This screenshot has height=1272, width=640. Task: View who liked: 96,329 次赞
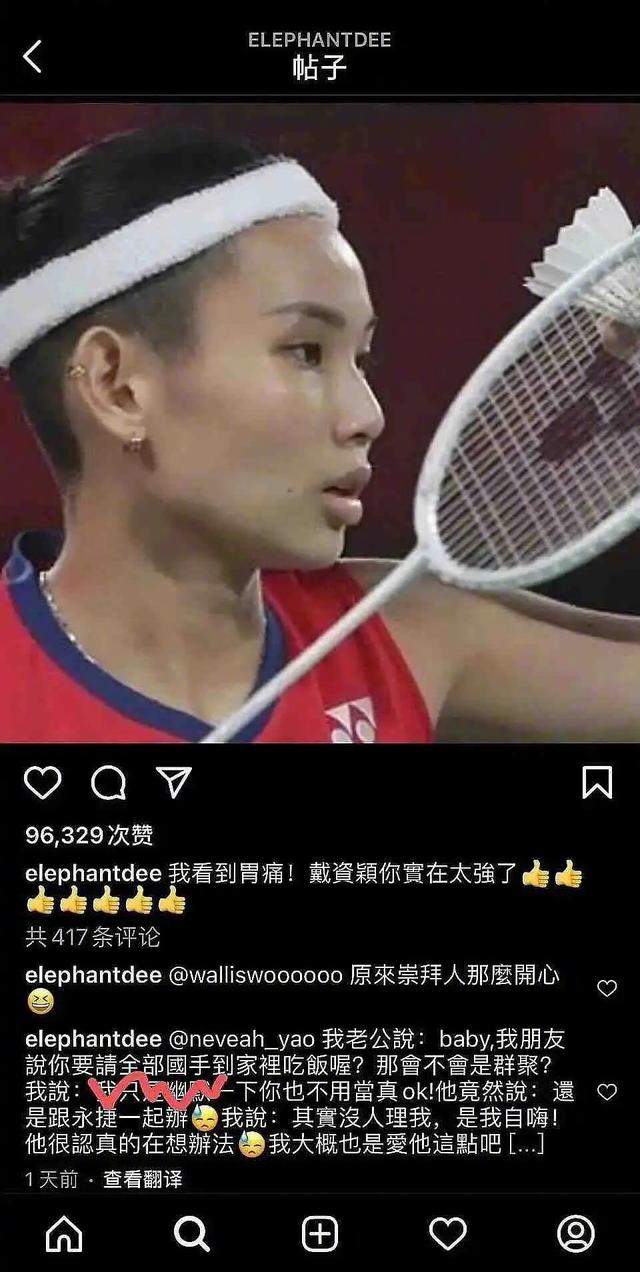[89, 835]
